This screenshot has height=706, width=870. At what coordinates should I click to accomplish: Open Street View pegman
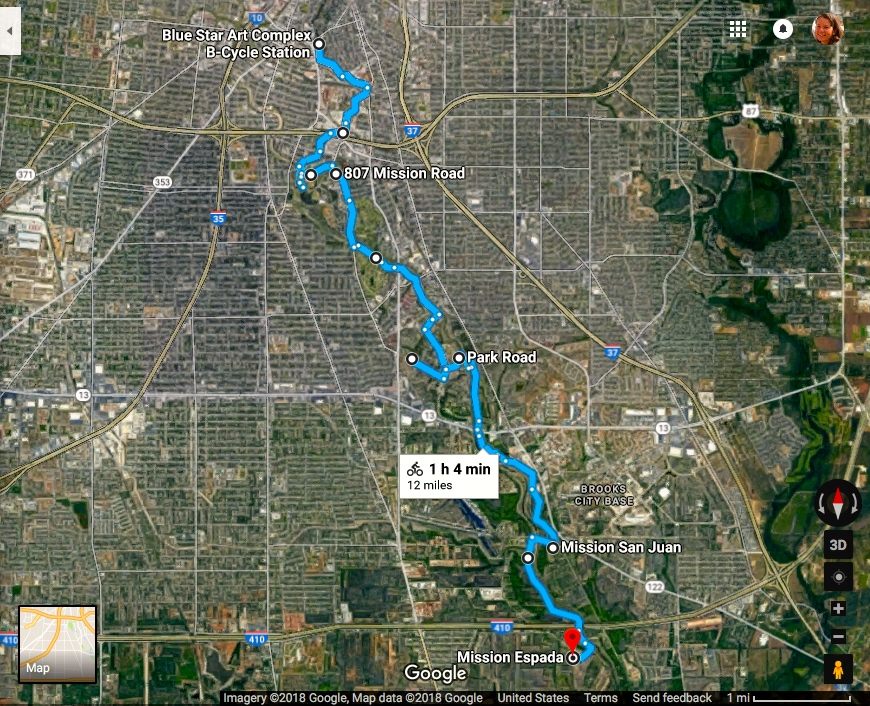point(838,669)
